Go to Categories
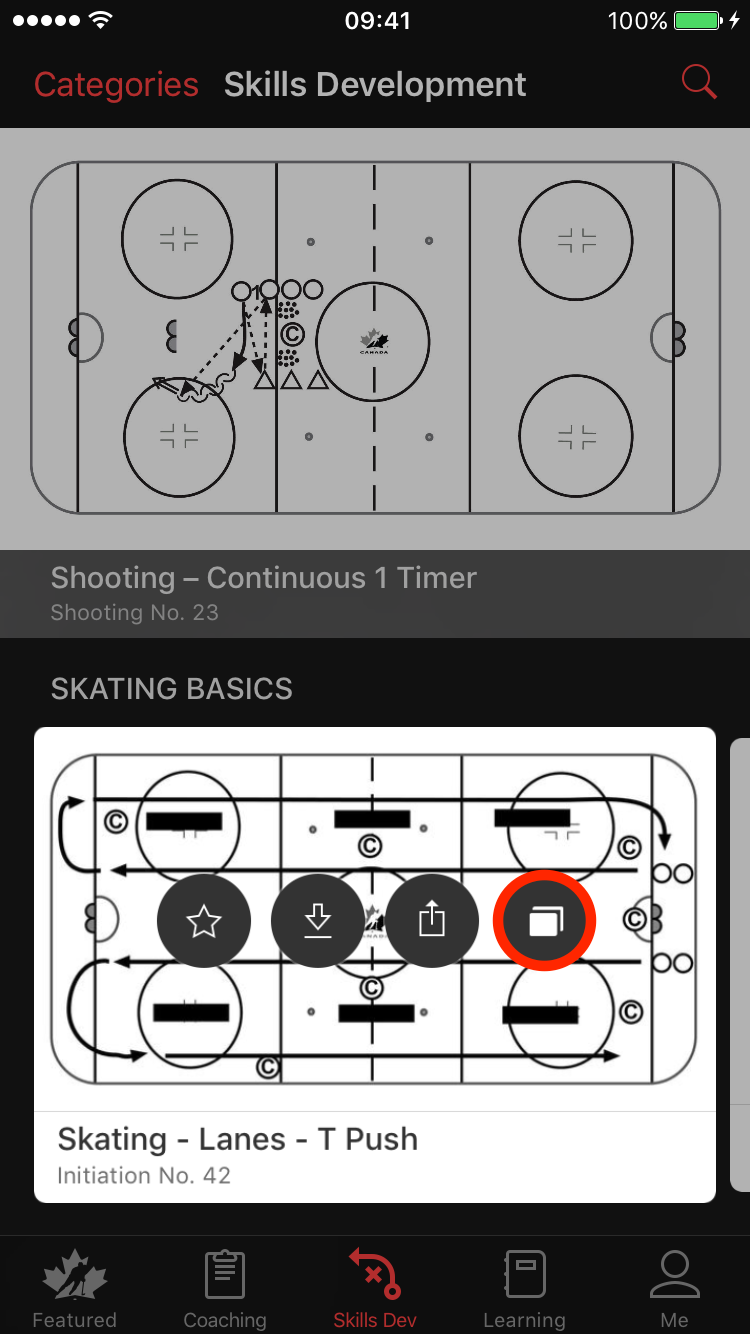Viewport: 750px width, 1334px height. [x=116, y=85]
